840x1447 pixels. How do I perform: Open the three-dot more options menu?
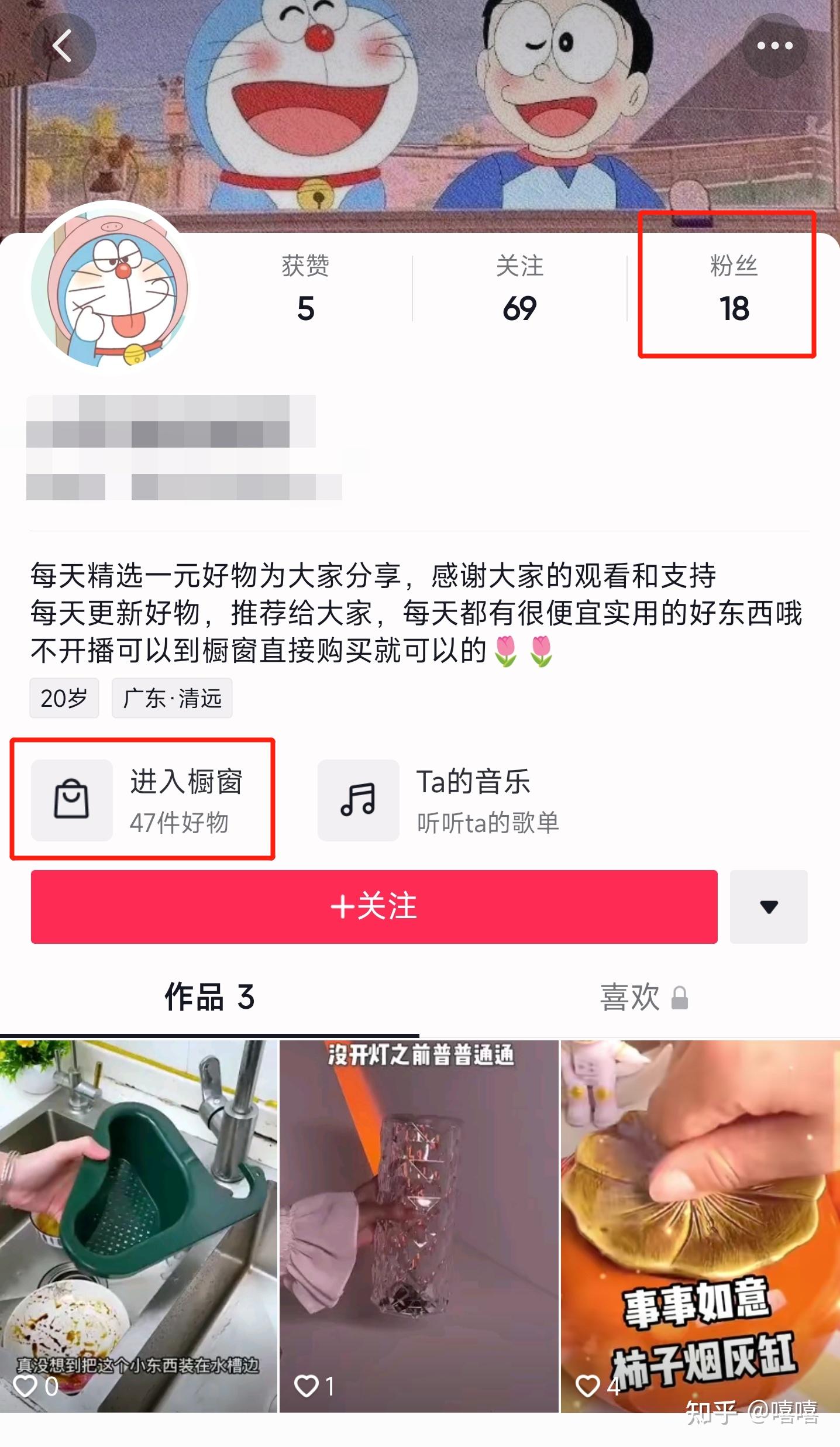(774, 46)
